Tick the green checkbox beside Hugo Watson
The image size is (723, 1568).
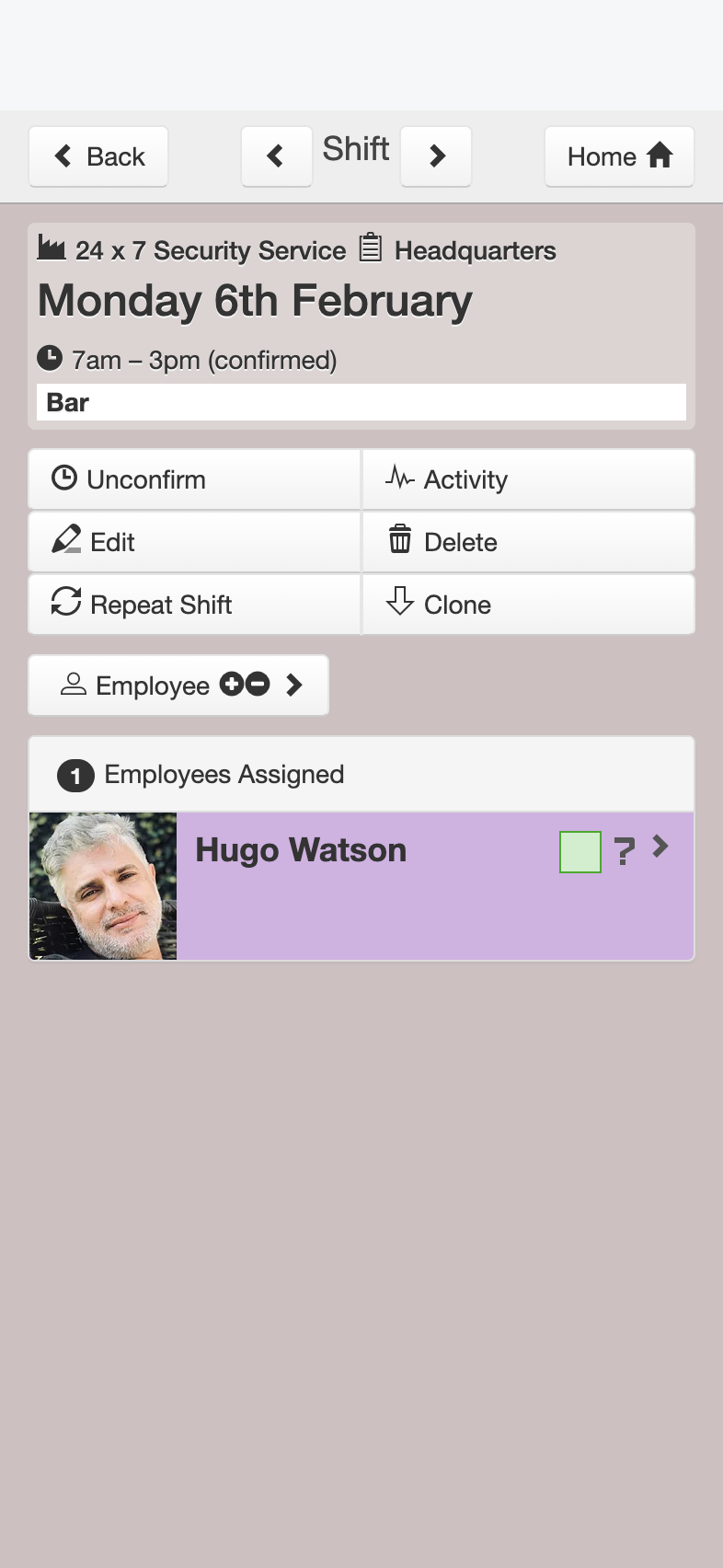pyautogui.click(x=580, y=852)
